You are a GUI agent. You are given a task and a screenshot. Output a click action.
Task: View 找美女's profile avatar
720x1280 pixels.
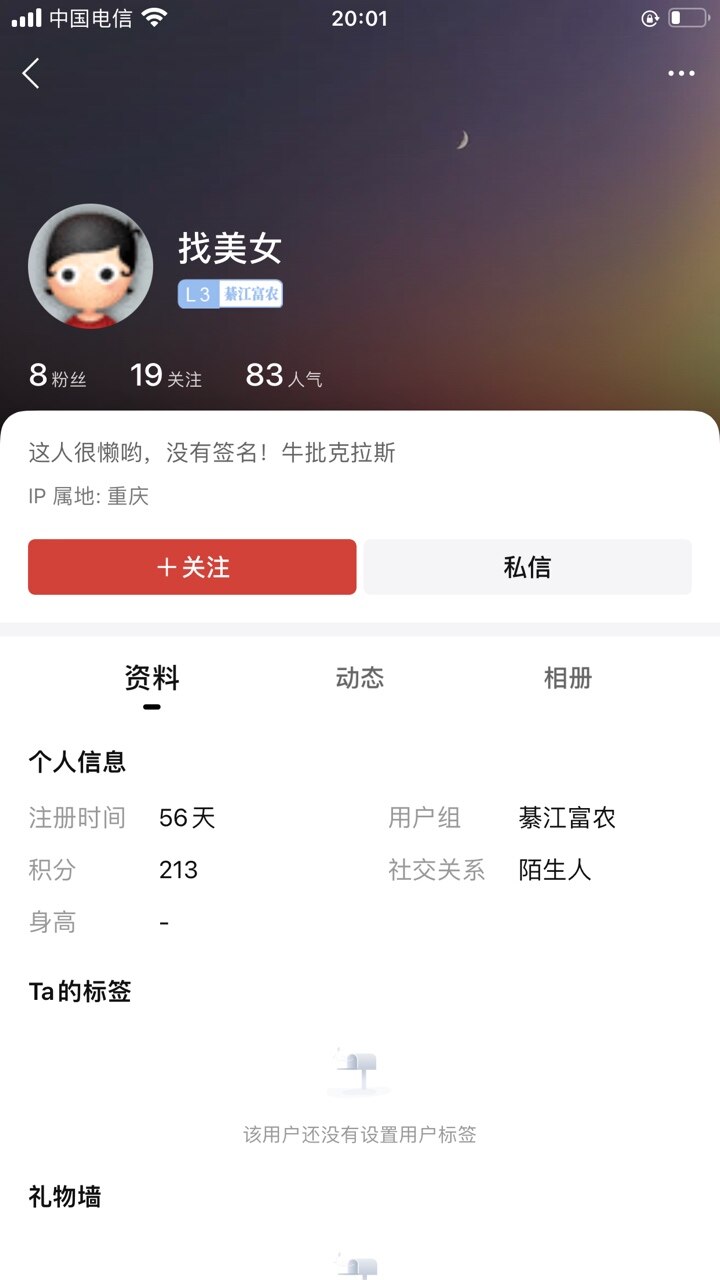click(91, 266)
